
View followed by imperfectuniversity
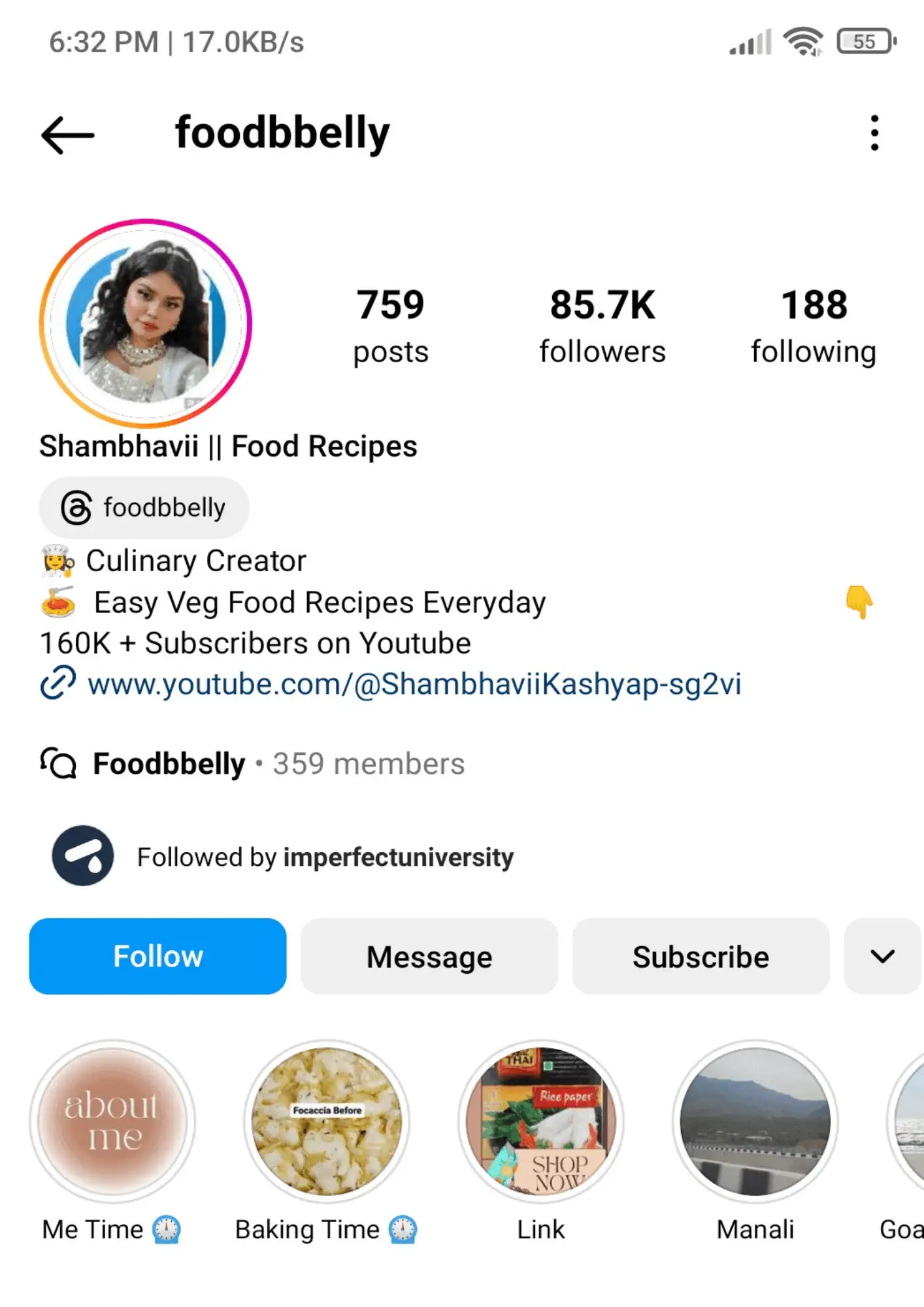tap(325, 857)
